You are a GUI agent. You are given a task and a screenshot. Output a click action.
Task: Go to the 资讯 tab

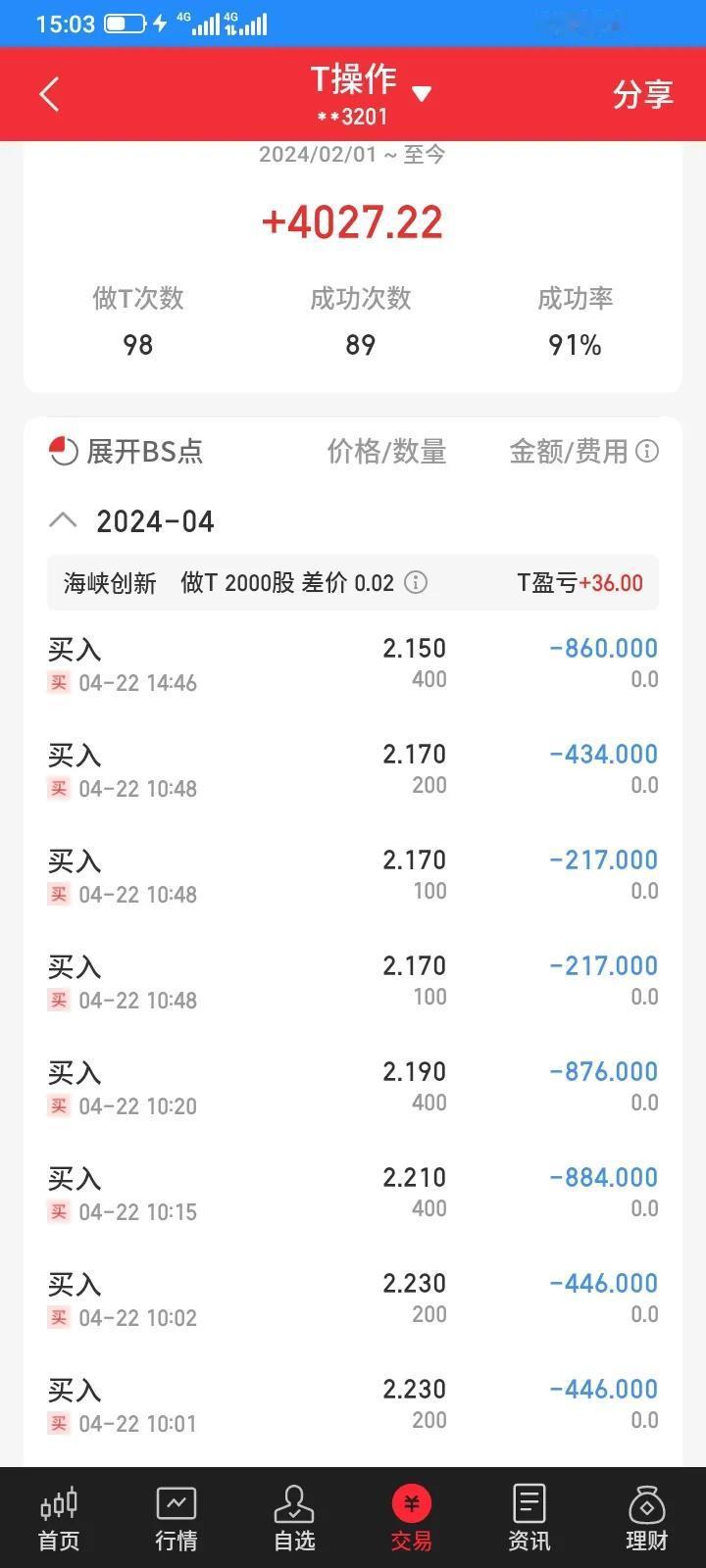529,1518
